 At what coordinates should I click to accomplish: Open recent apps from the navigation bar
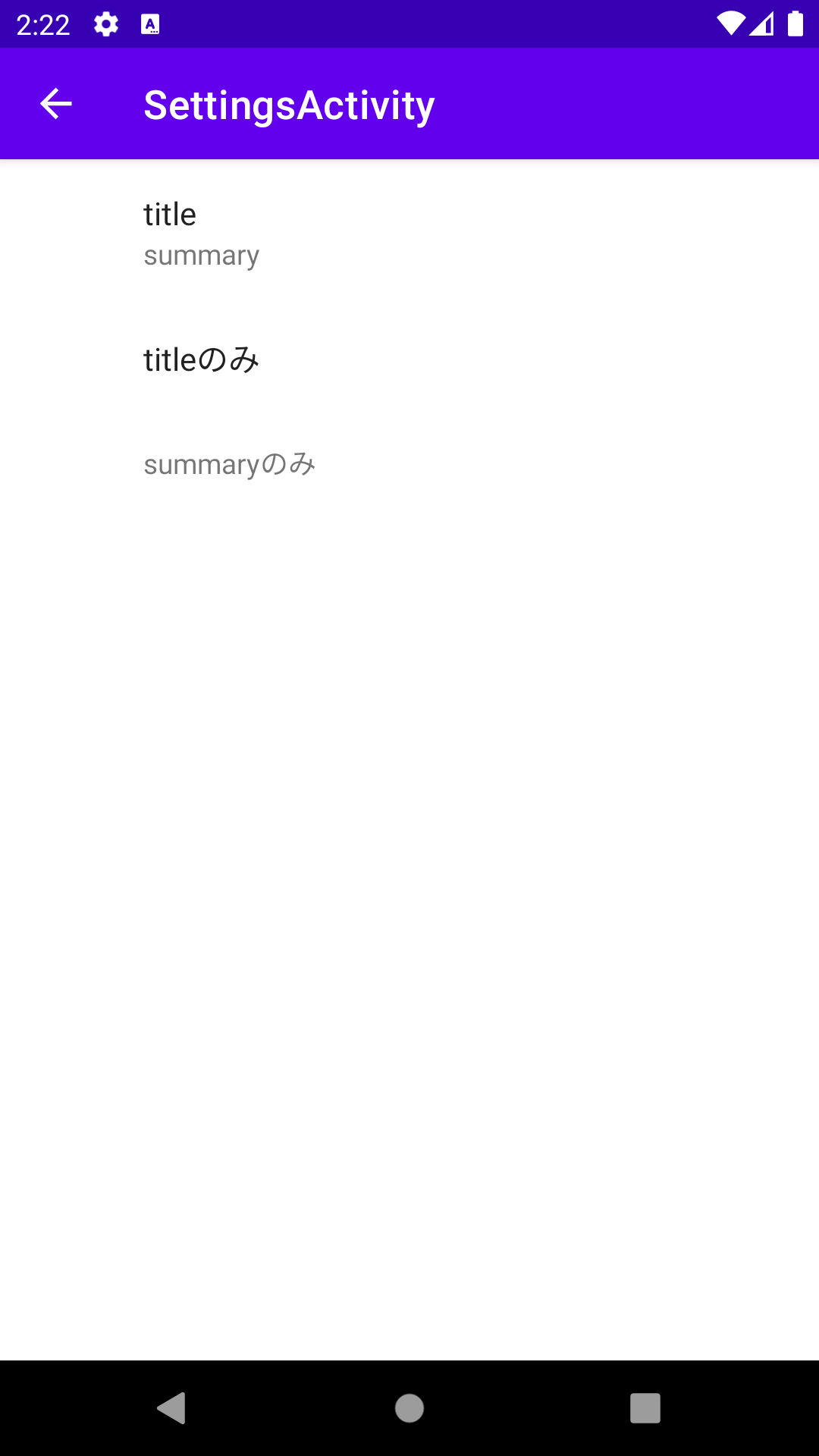click(x=645, y=1408)
